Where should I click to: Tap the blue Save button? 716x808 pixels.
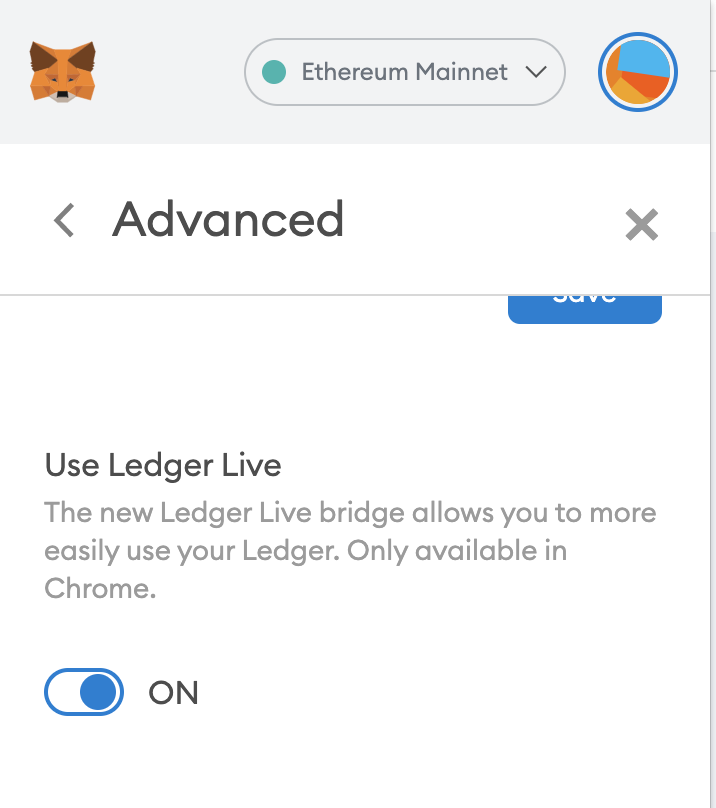coord(584,307)
